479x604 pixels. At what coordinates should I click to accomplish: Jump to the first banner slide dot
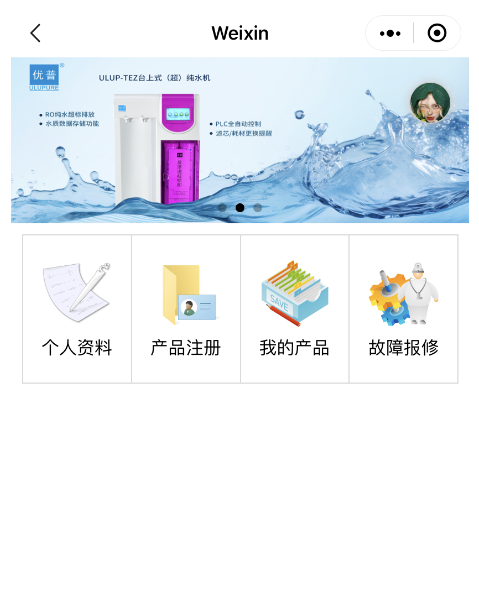pyautogui.click(x=222, y=208)
